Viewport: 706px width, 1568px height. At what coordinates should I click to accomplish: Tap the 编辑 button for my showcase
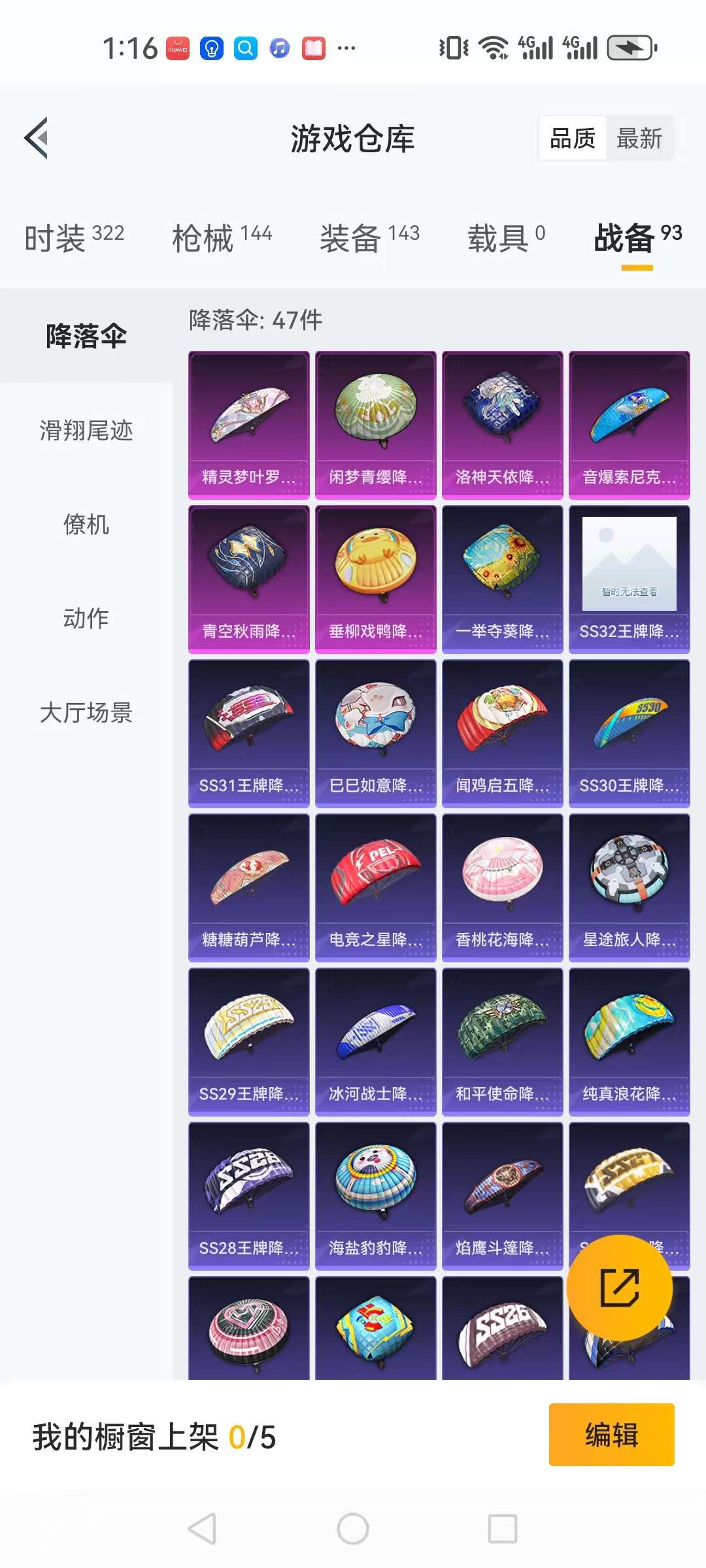tap(611, 1435)
